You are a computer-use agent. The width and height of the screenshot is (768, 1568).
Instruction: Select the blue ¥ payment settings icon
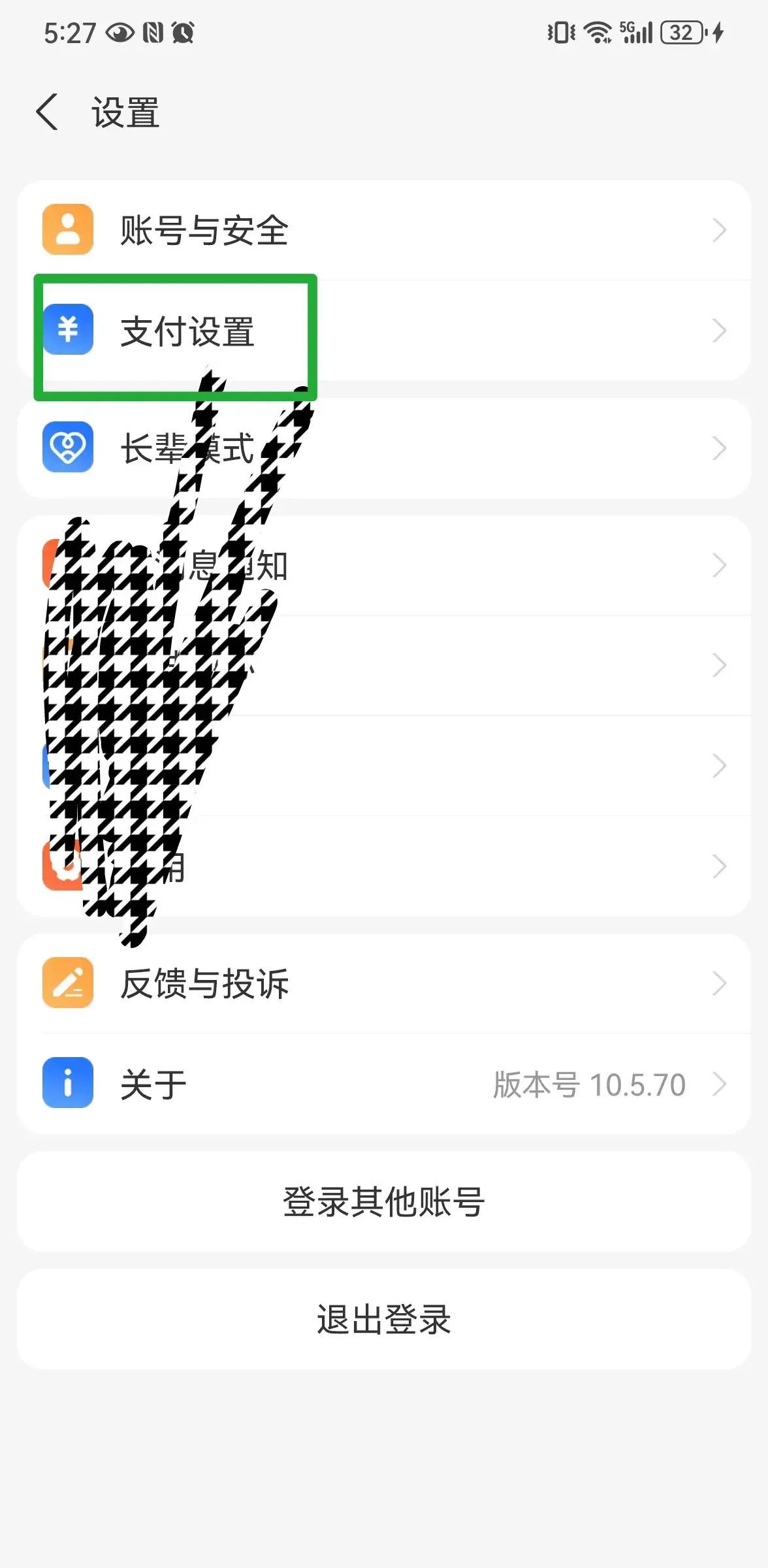[x=67, y=331]
